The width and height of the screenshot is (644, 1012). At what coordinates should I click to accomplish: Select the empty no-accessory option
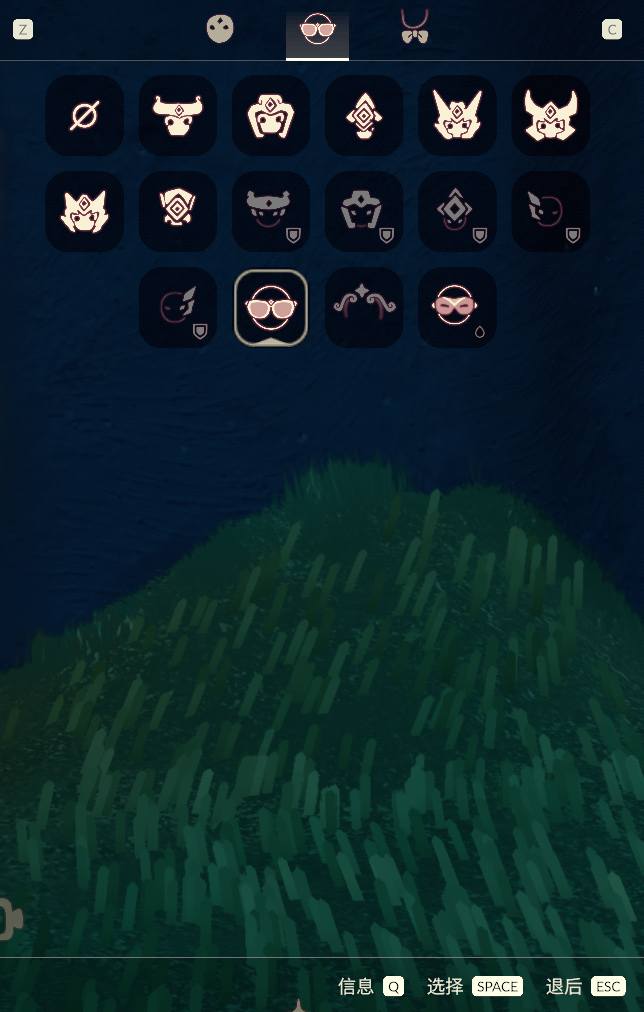pyautogui.click(x=85, y=116)
